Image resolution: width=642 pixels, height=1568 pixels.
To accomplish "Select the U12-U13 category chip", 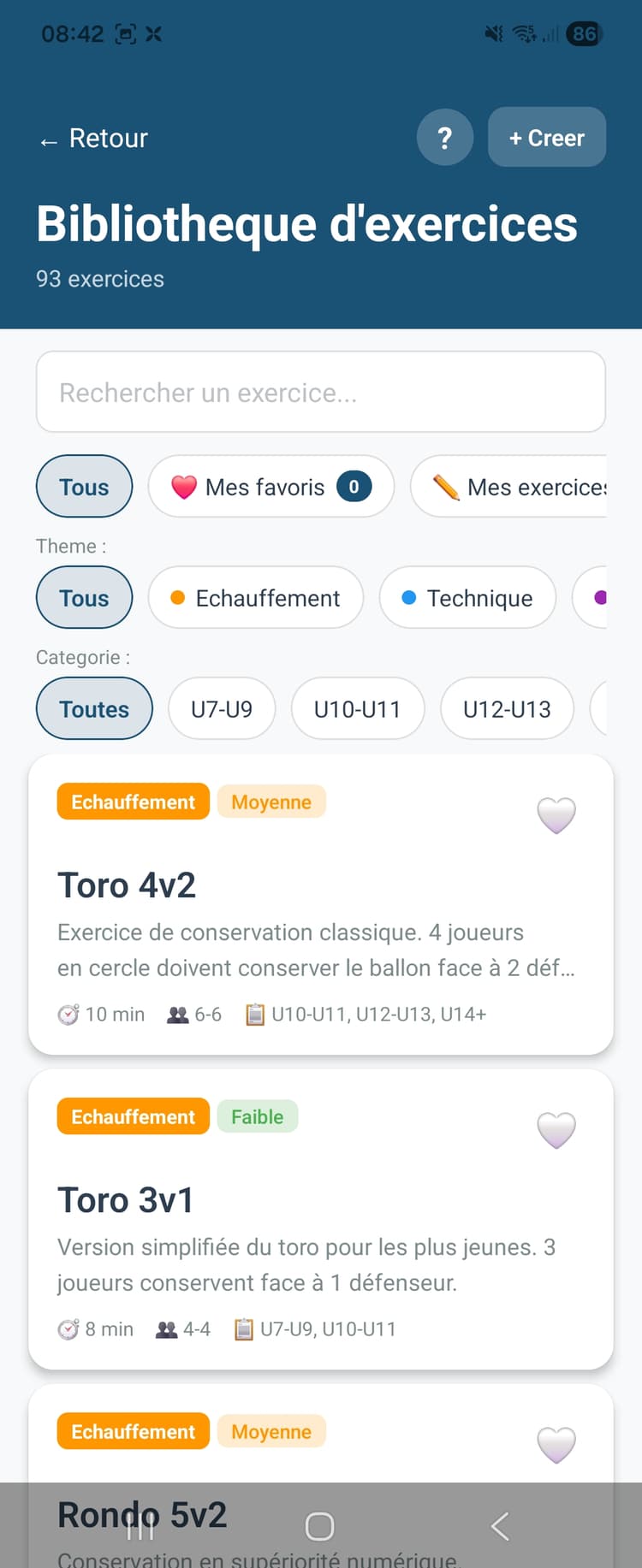I will [506, 708].
